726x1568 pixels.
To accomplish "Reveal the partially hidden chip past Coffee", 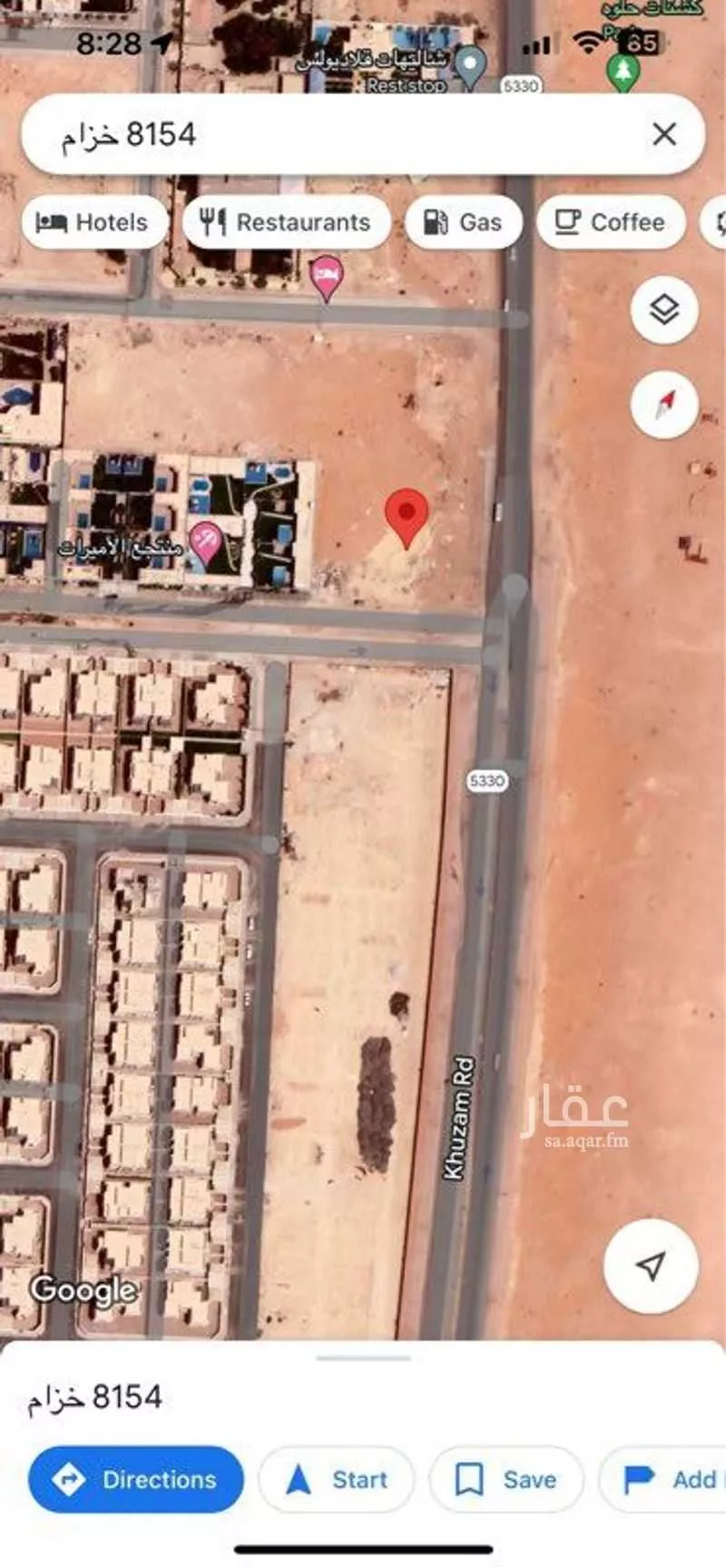I will (x=717, y=221).
